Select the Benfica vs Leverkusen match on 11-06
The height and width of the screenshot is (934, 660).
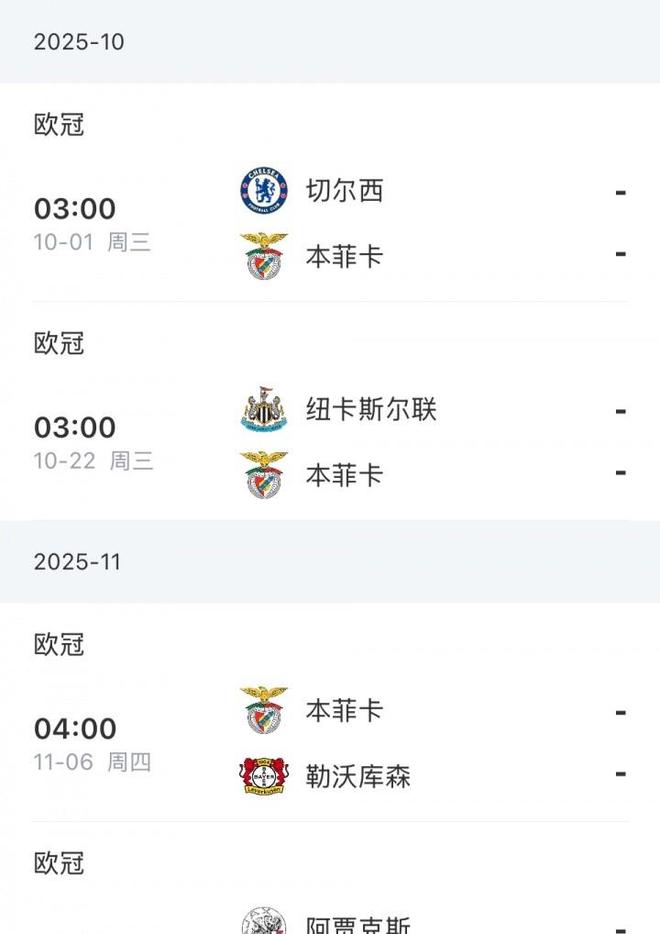pos(330,743)
